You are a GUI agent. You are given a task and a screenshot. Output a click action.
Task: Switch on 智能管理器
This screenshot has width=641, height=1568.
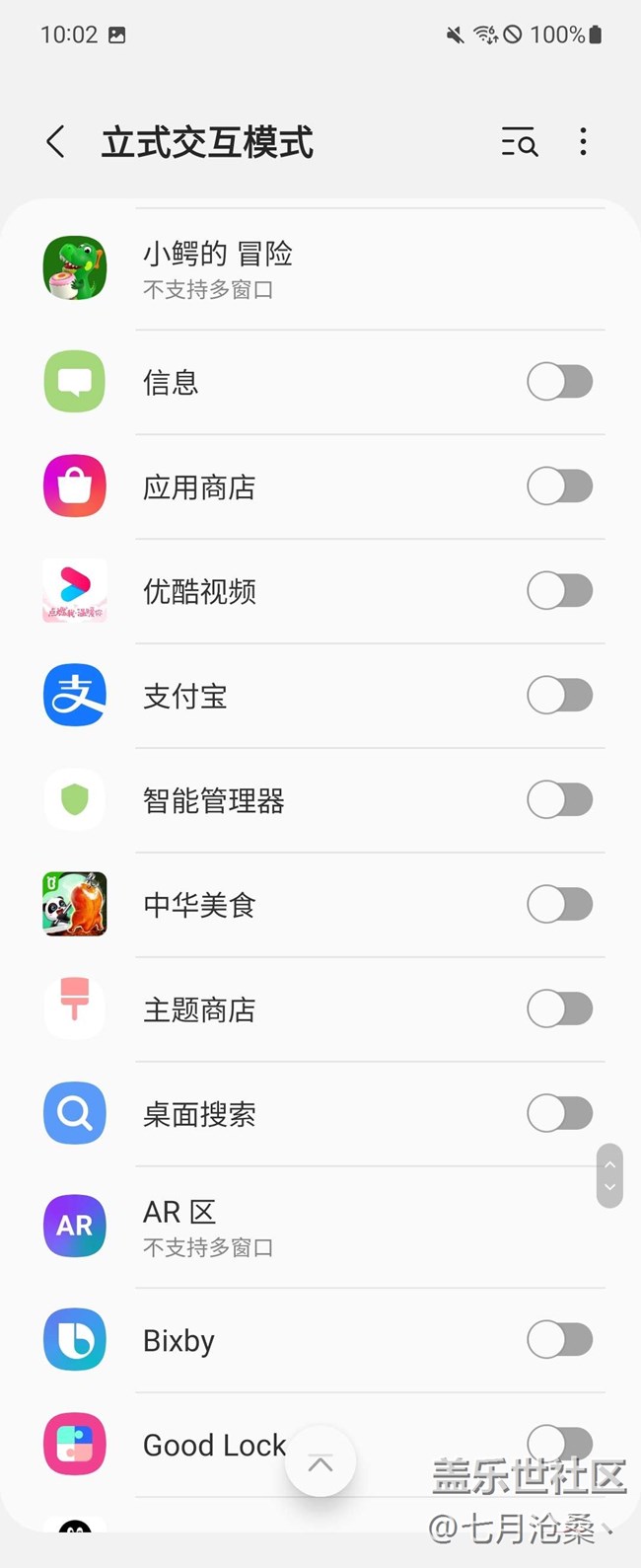[559, 800]
